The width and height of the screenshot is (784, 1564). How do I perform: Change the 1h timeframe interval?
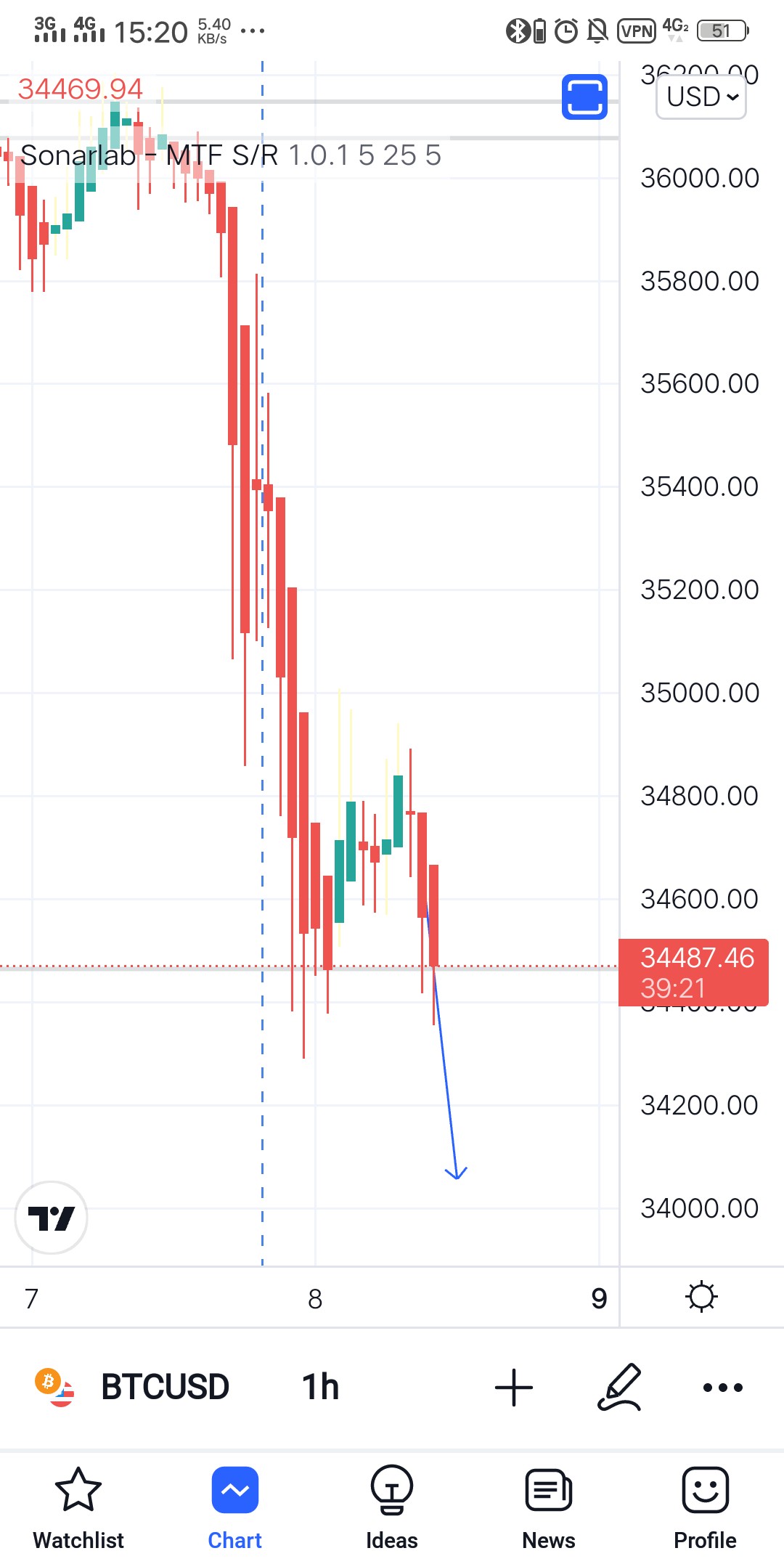pyautogui.click(x=320, y=1387)
